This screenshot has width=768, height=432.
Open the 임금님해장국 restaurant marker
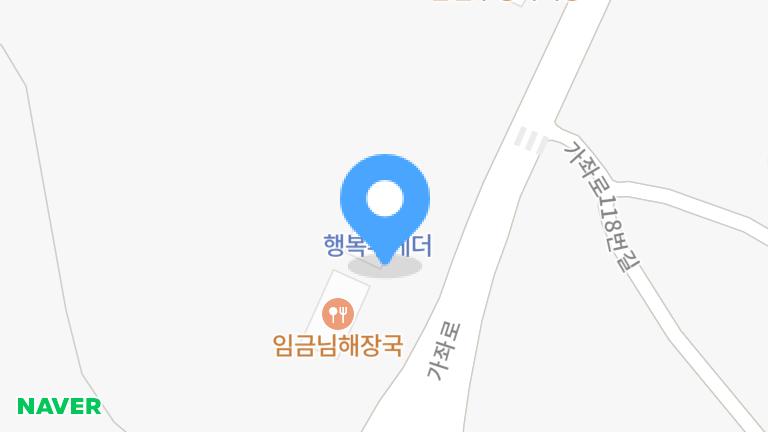click(x=339, y=315)
